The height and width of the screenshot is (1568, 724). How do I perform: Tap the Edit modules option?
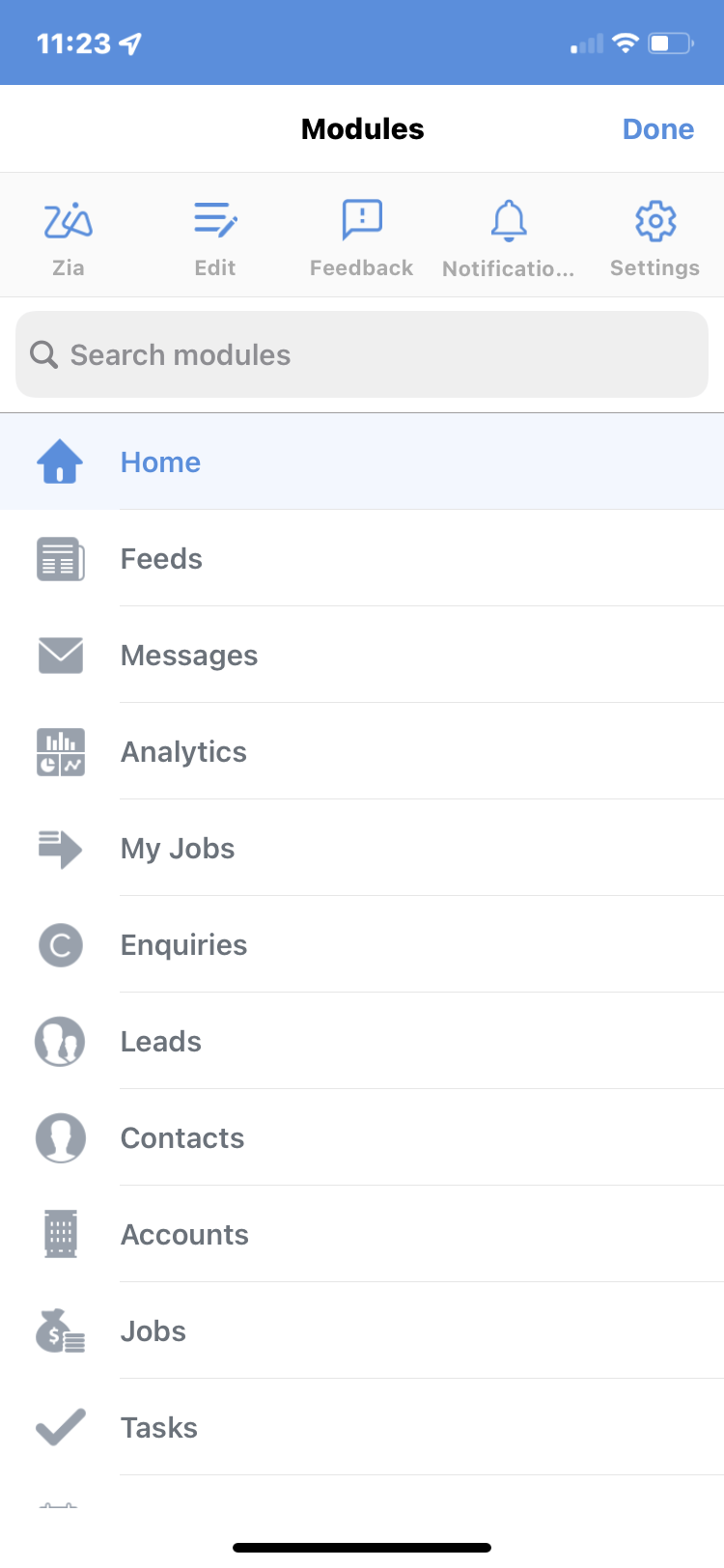point(214,238)
